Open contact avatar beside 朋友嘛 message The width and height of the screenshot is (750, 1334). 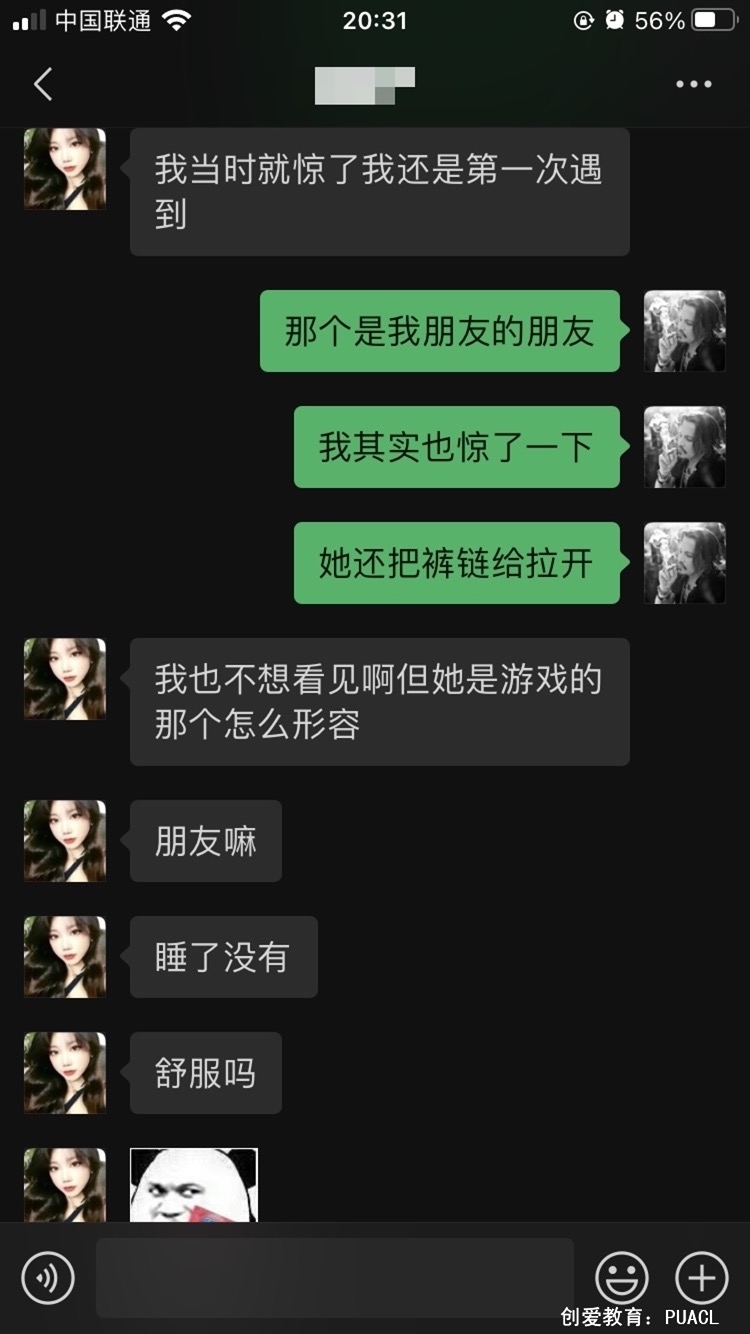(x=65, y=841)
